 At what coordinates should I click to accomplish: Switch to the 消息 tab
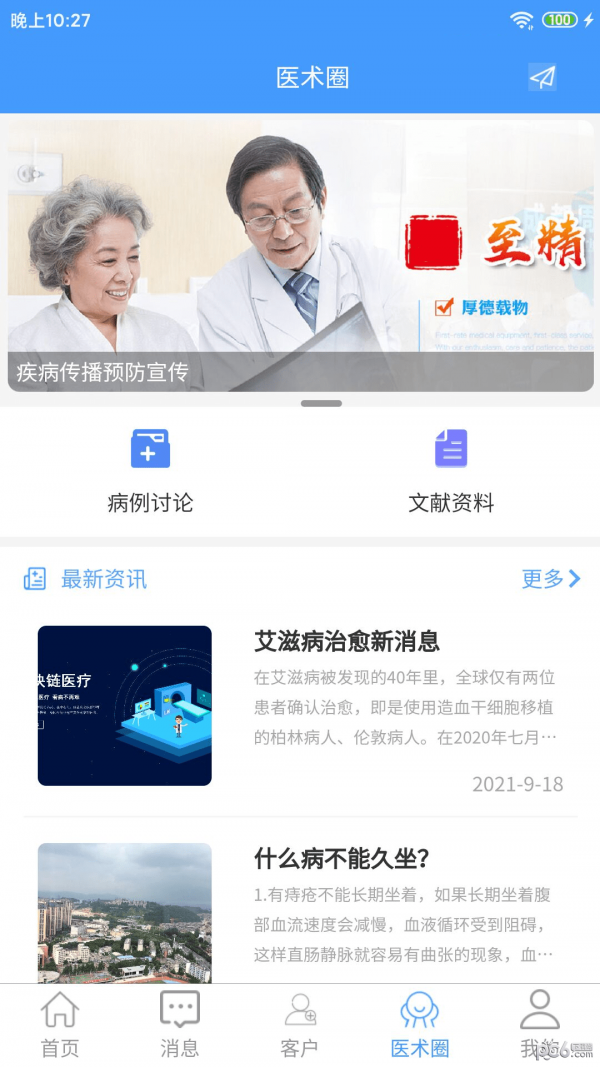(x=180, y=1025)
